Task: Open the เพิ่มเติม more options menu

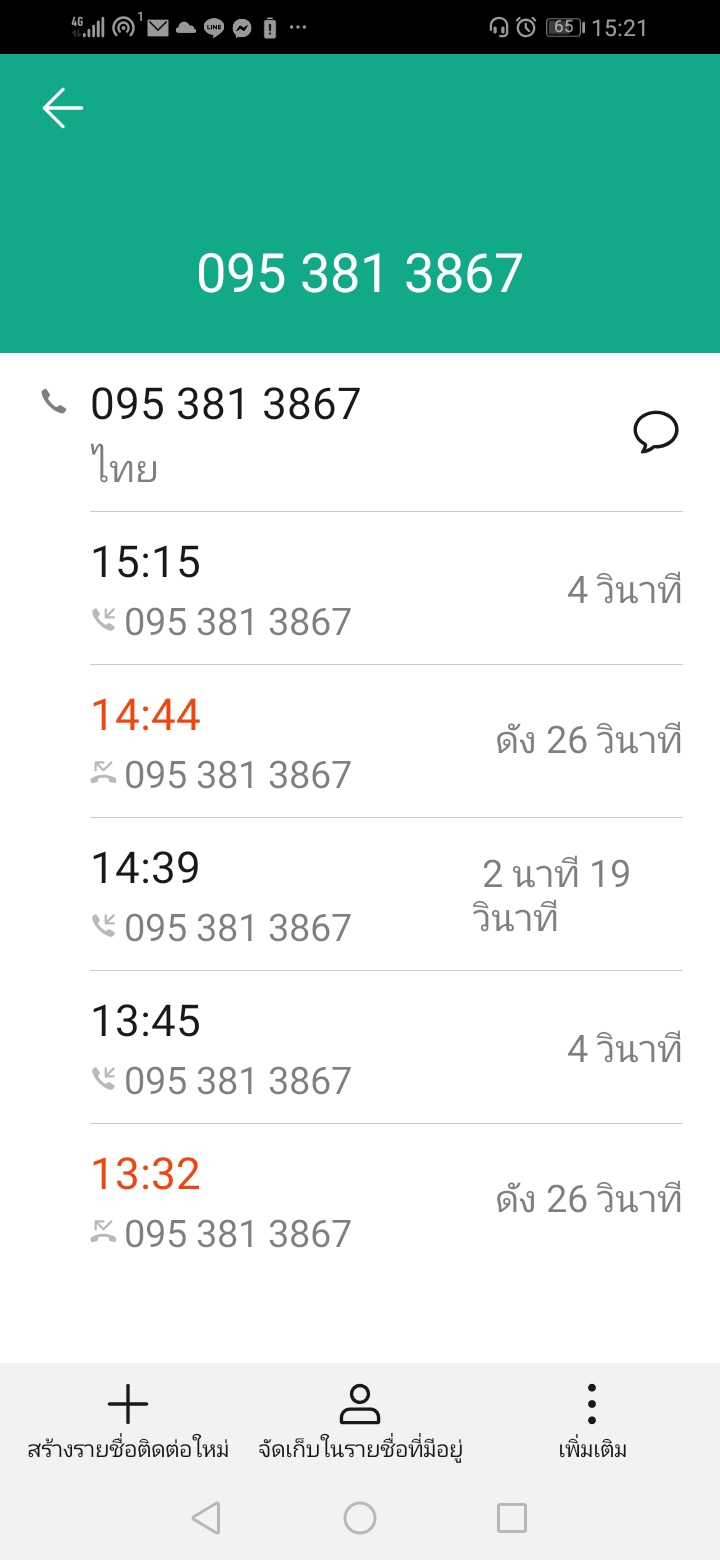Action: pyautogui.click(x=592, y=1421)
